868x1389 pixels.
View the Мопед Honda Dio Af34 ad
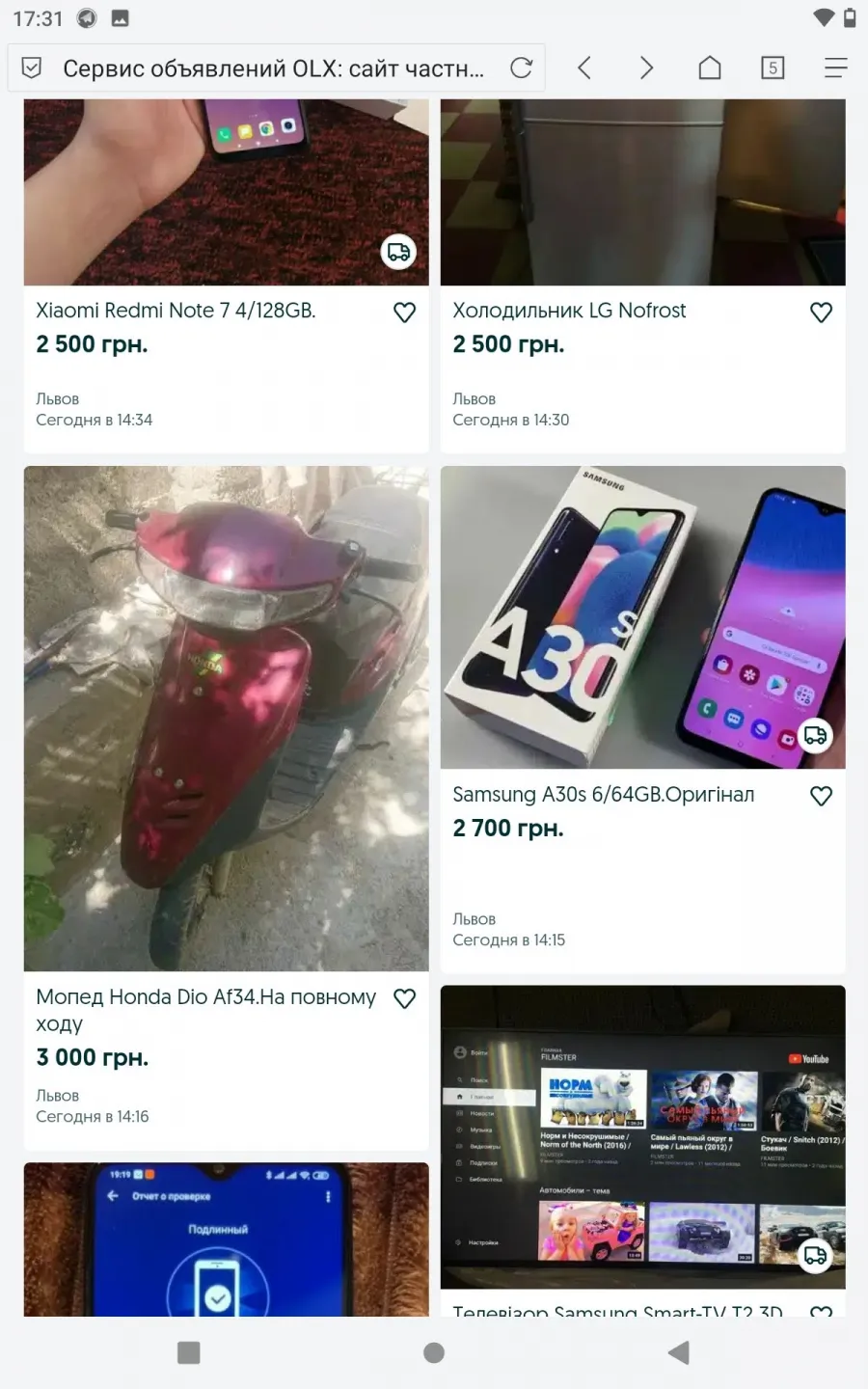(205, 1010)
